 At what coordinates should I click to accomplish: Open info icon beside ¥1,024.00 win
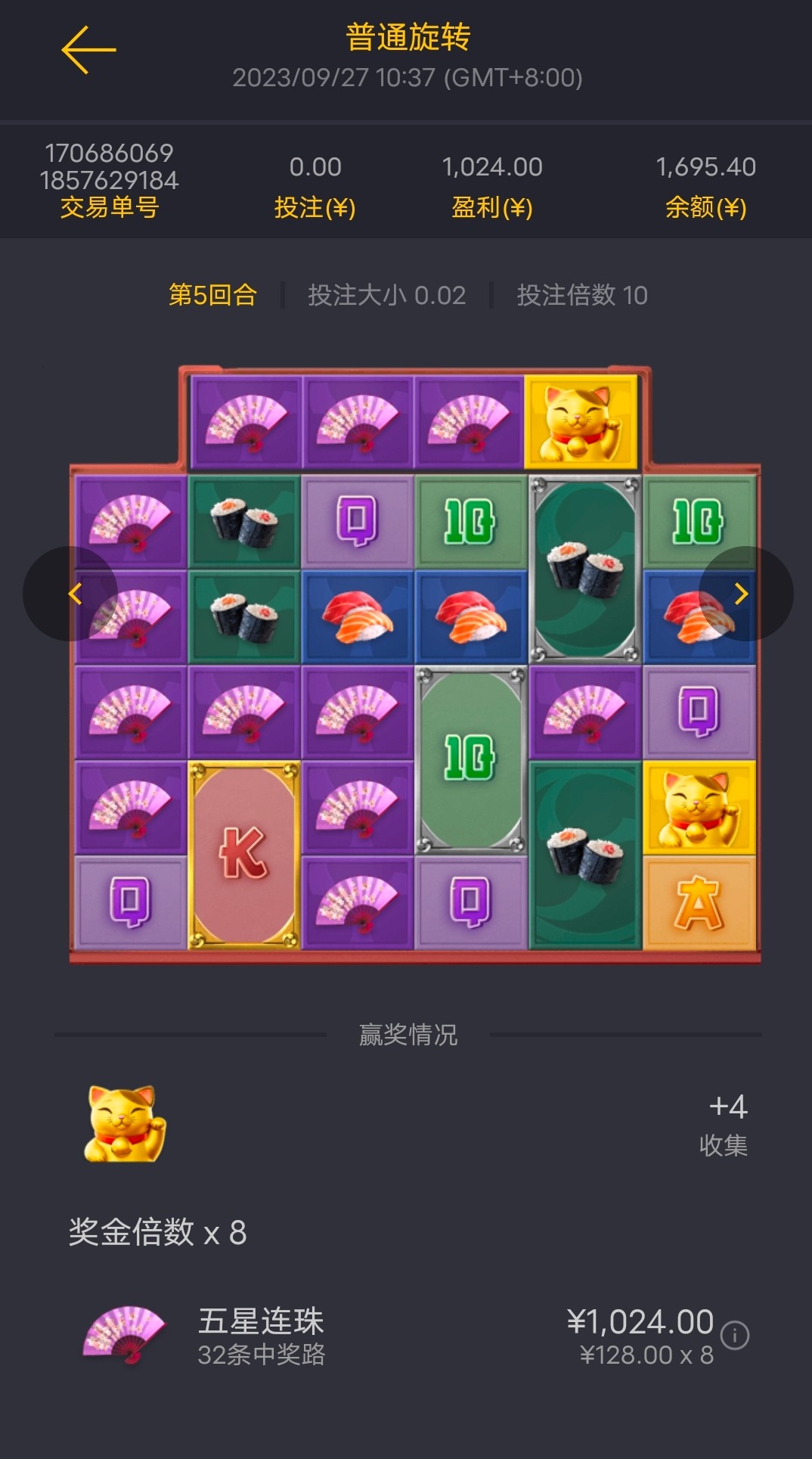pos(735,1335)
